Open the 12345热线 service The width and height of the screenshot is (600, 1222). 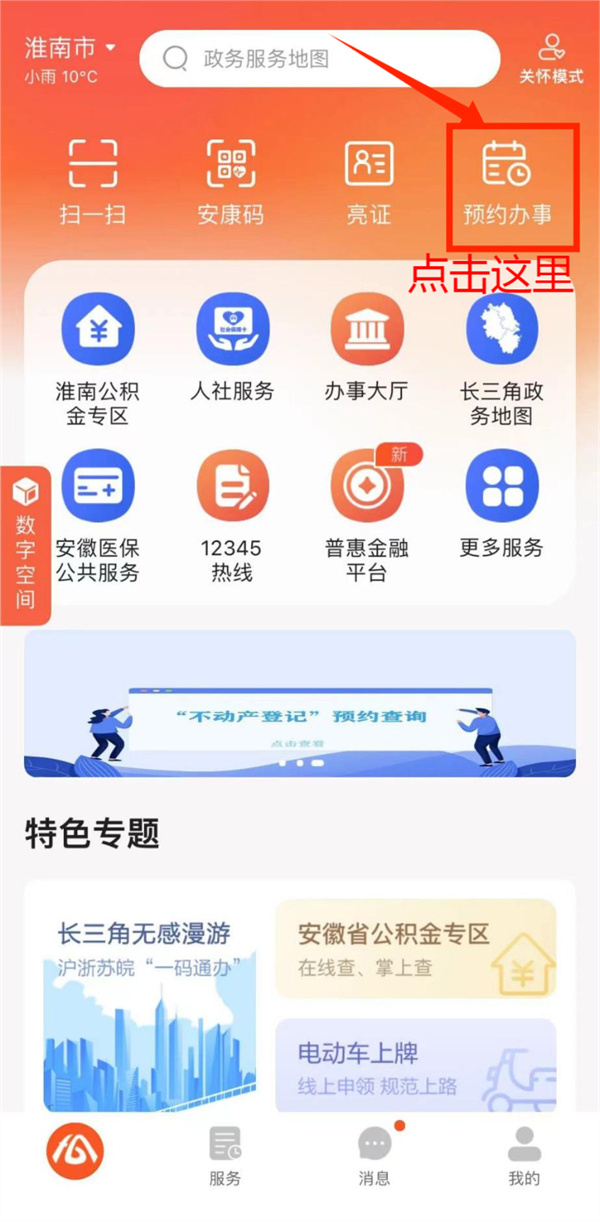pos(232,515)
